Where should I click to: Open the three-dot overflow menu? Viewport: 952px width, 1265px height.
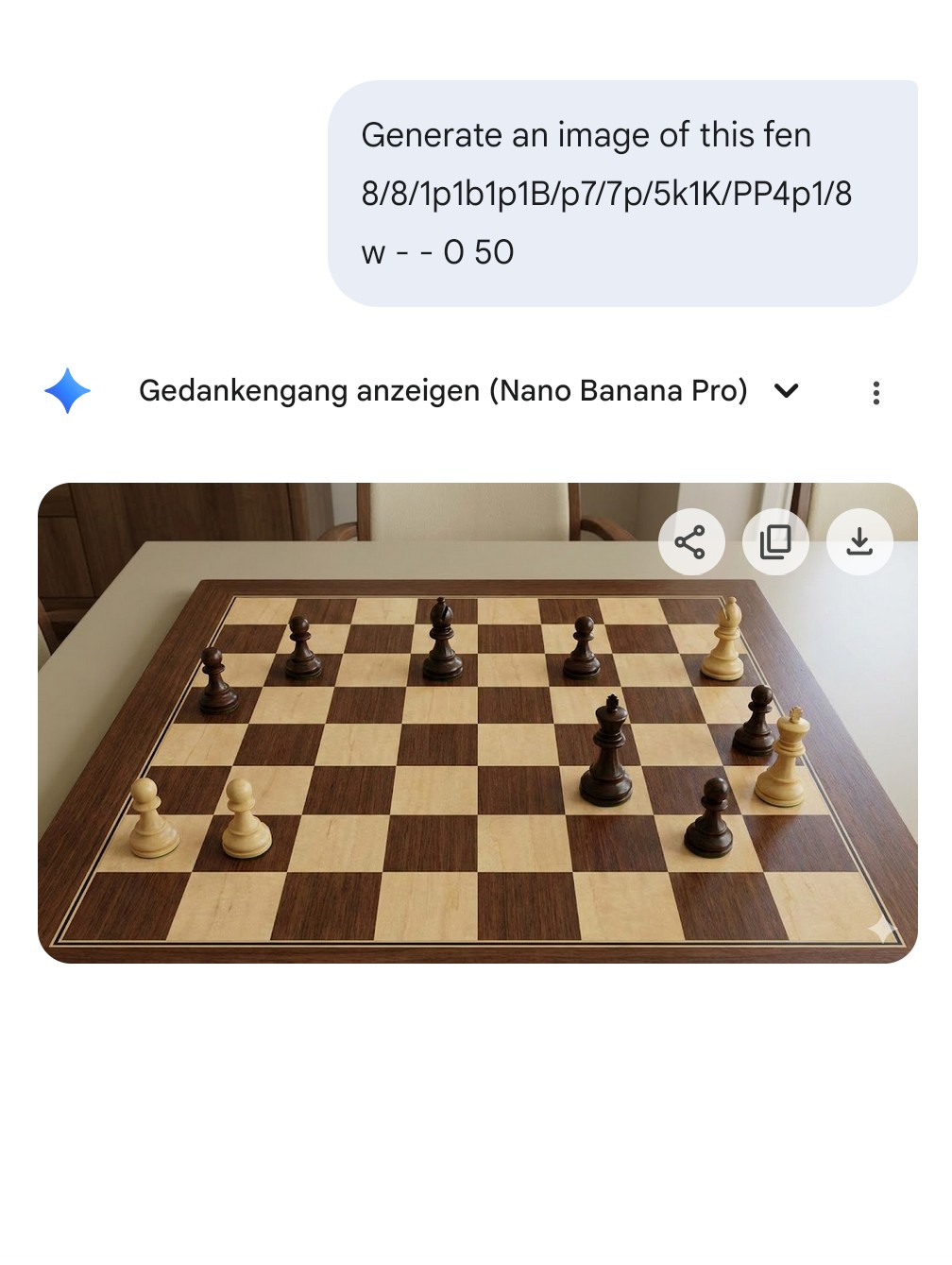876,393
